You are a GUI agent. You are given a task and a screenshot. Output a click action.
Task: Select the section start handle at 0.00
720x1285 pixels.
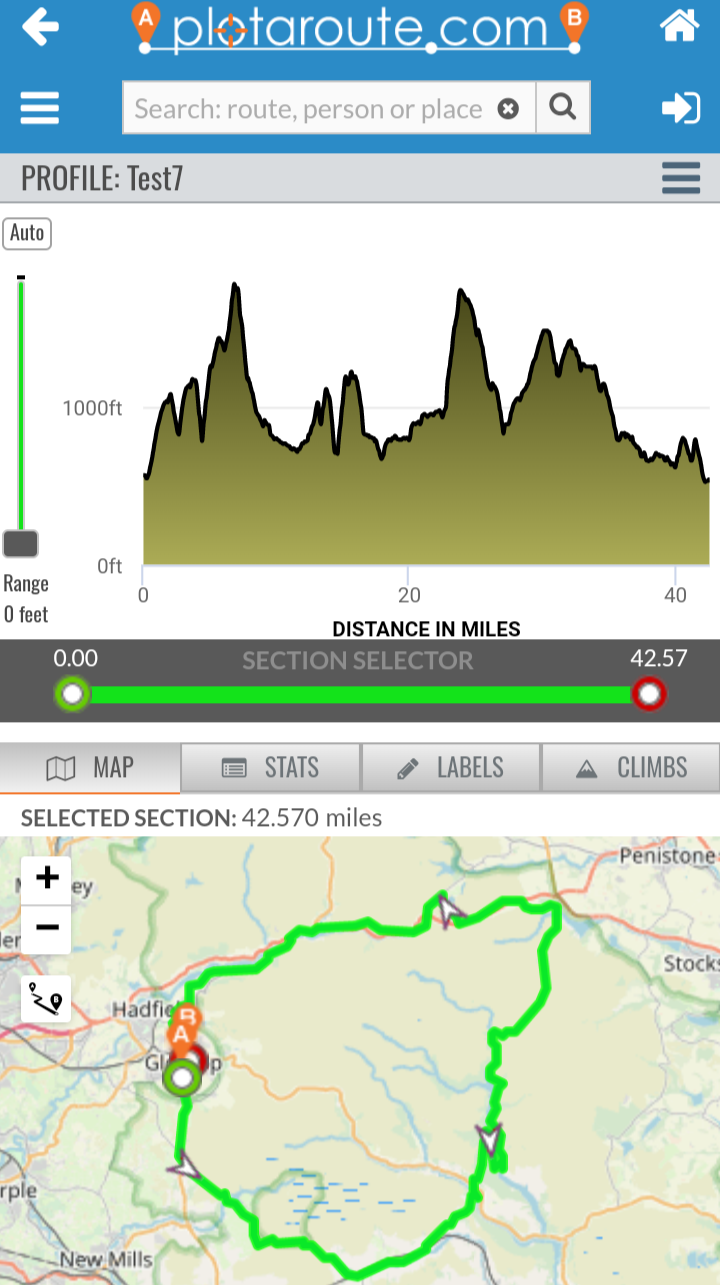click(72, 693)
